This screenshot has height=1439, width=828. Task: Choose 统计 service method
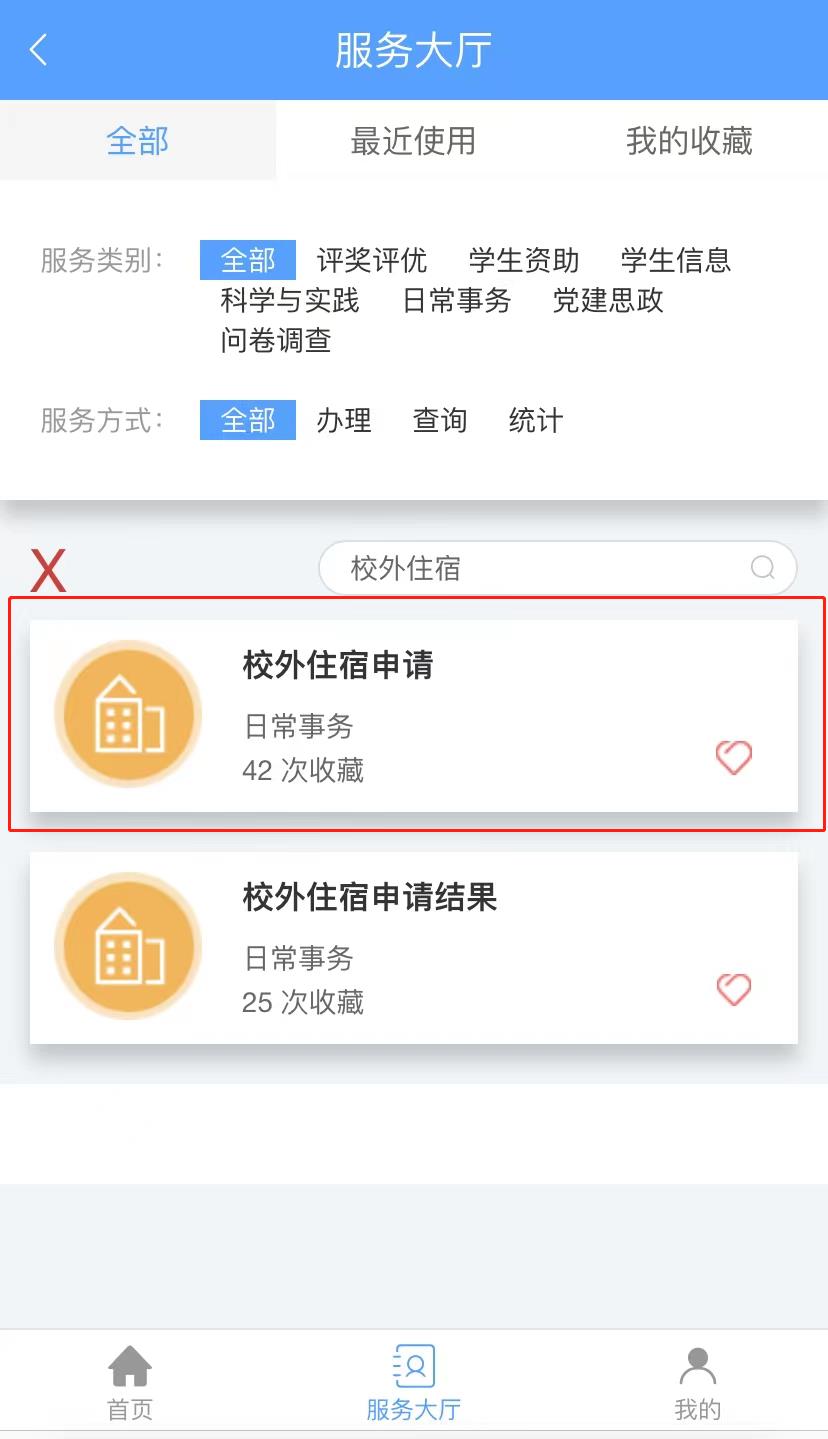point(536,421)
